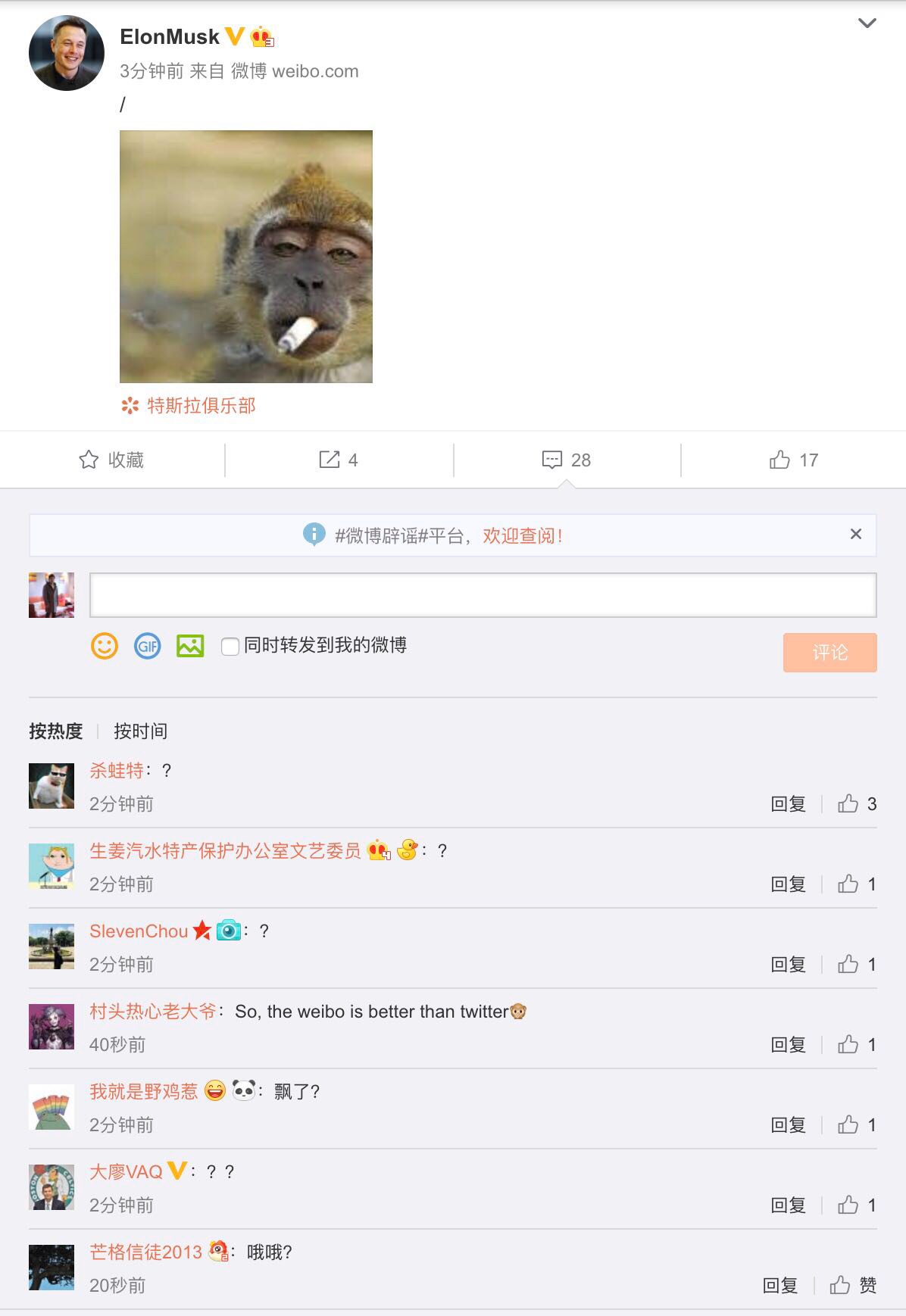This screenshot has width=906, height=1316.
Task: Open the 特斯拉俱乐部 topic link
Action: tap(200, 406)
